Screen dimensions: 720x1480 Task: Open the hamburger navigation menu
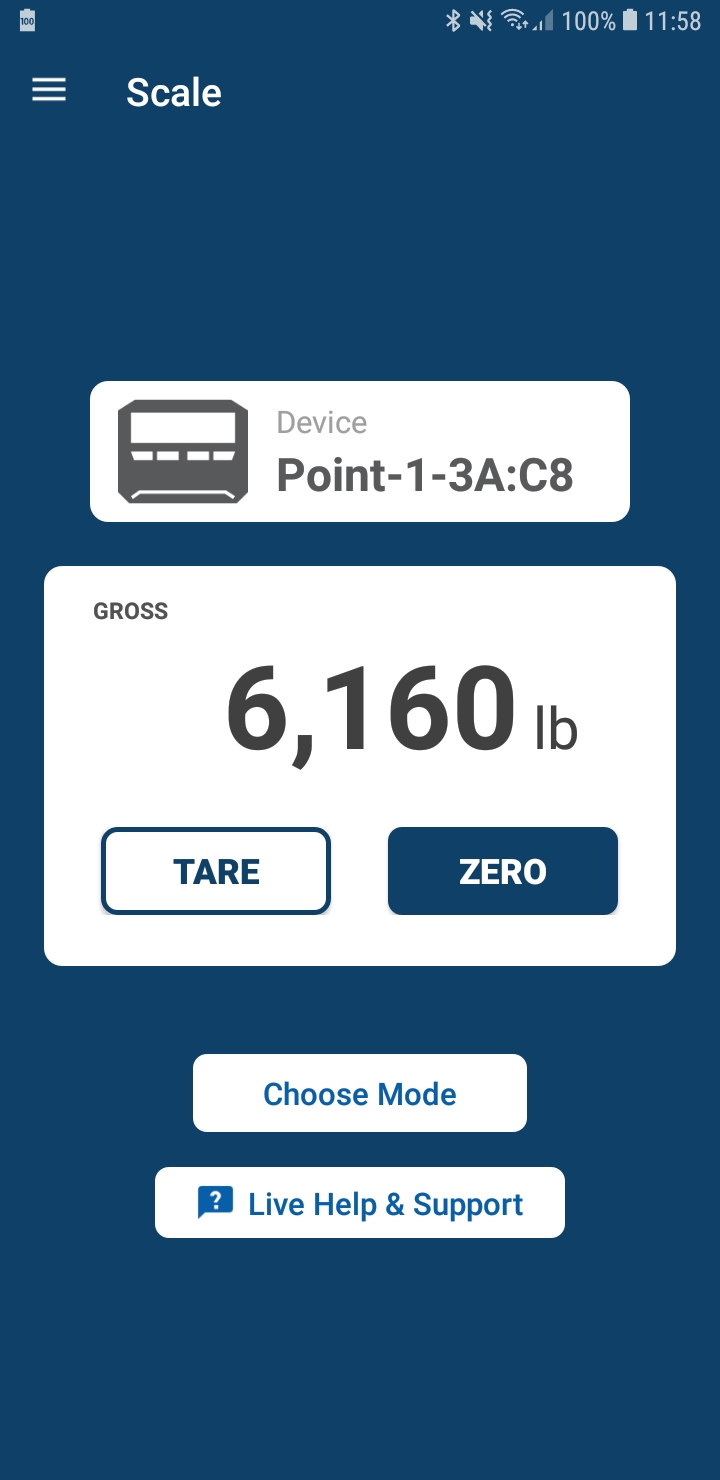49,91
